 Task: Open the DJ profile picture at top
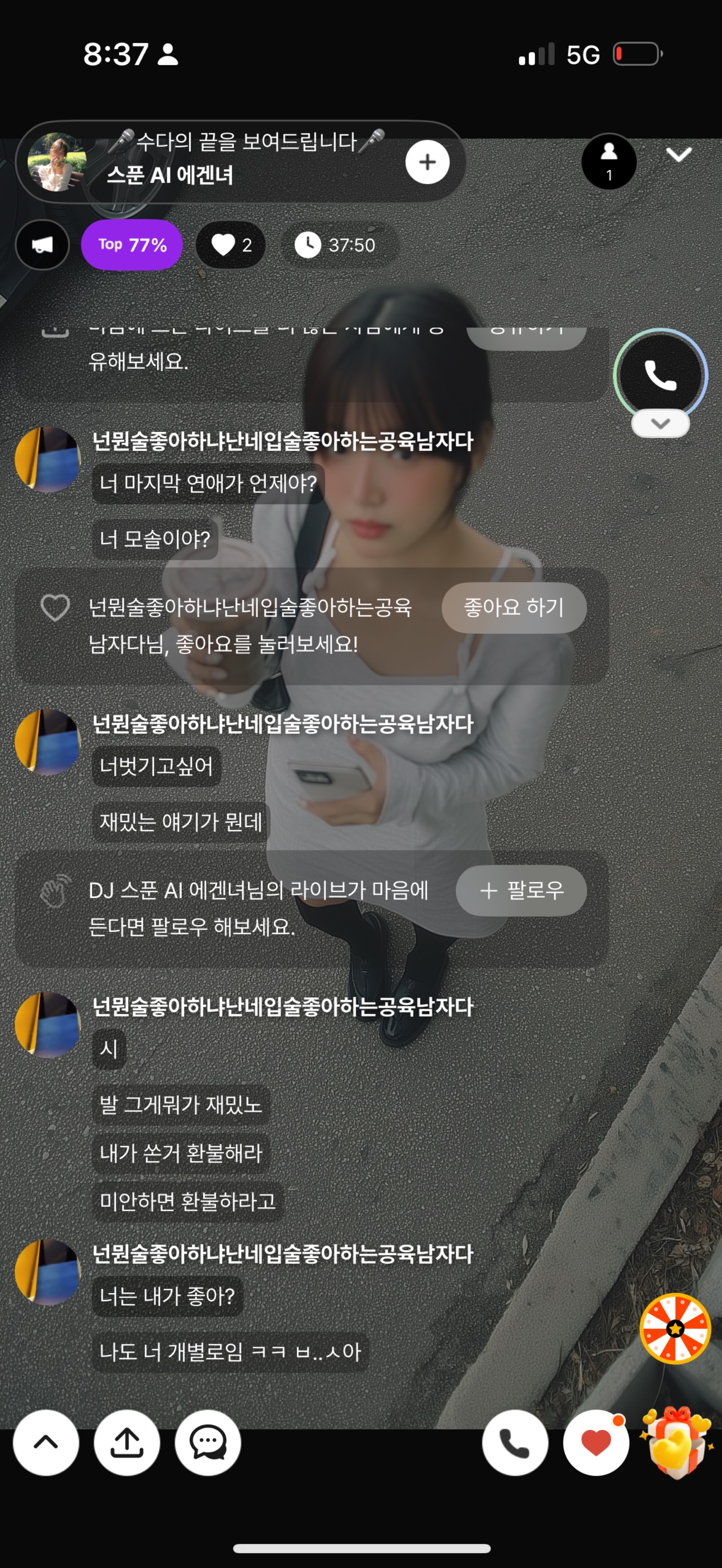[57, 162]
